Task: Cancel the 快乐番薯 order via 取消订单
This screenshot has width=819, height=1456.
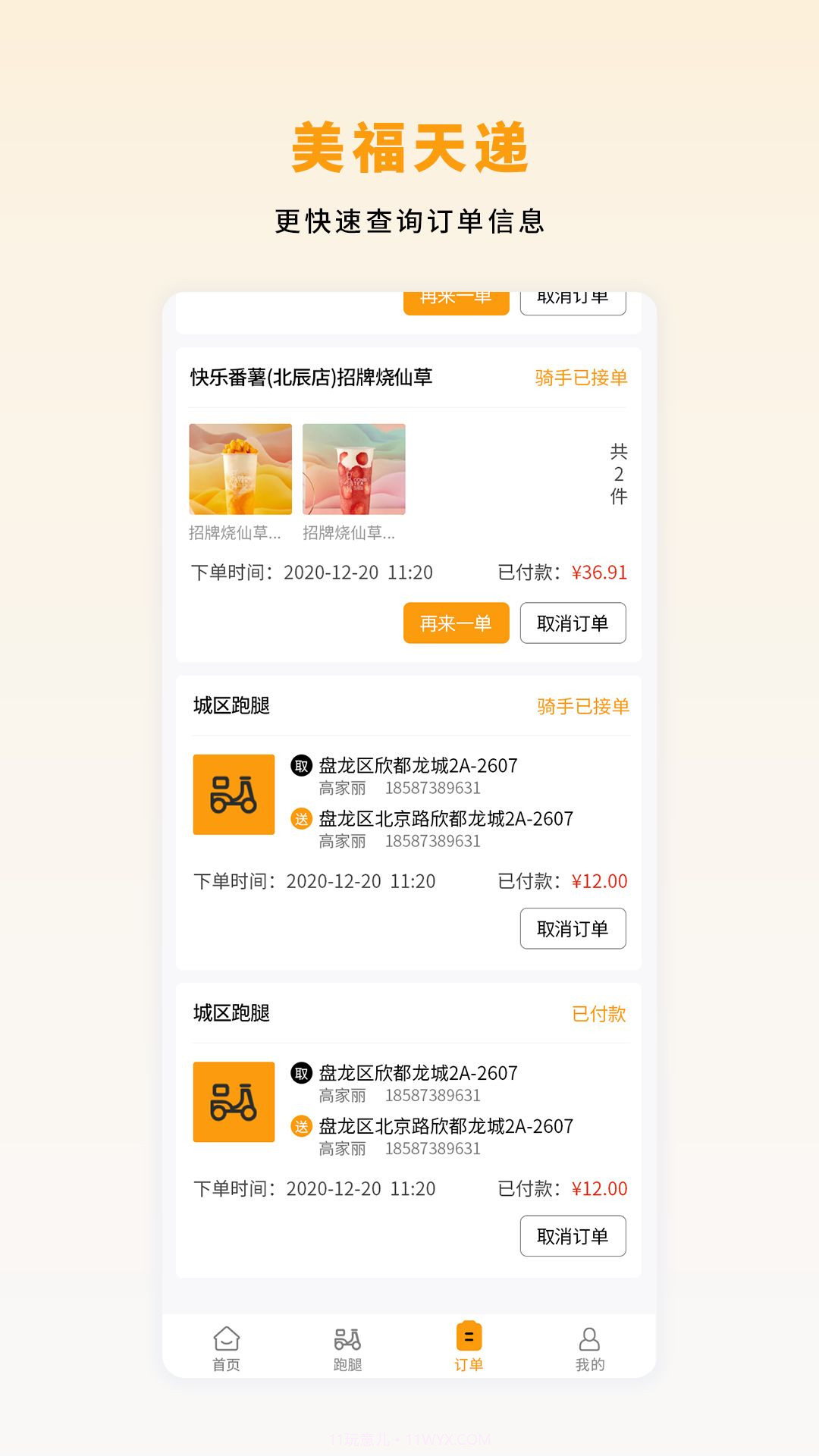Action: 573,623
